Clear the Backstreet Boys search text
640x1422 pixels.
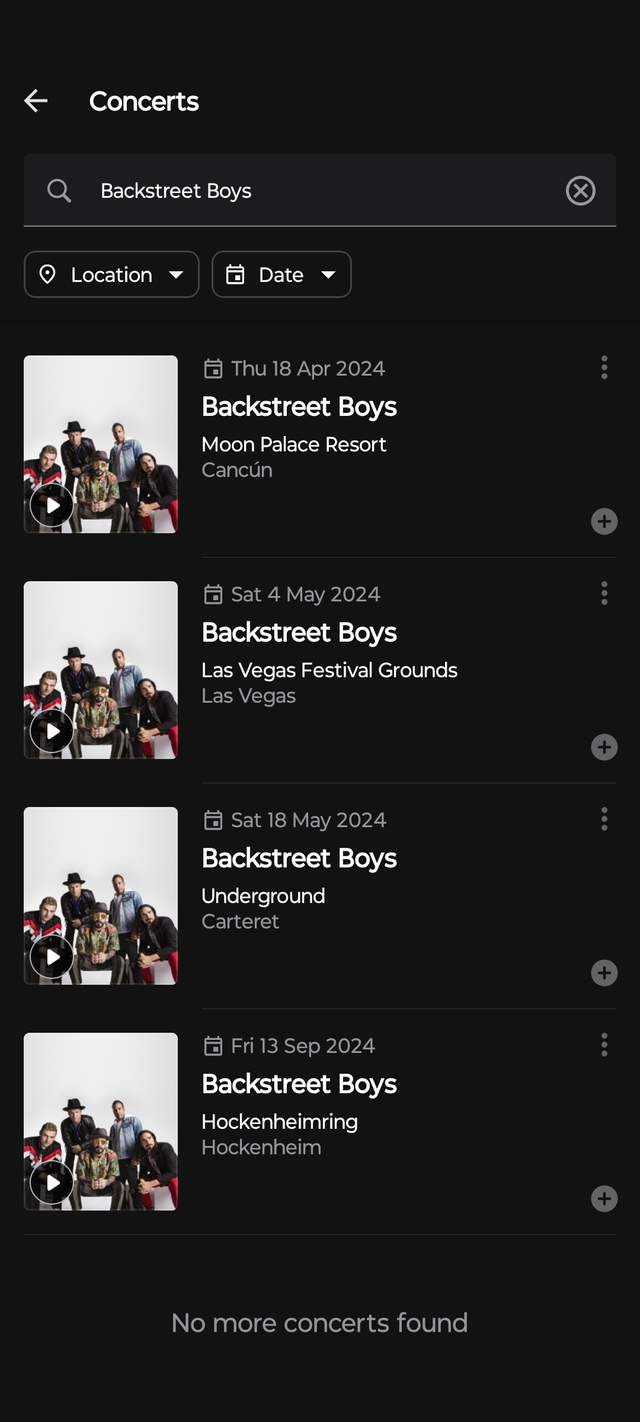pyautogui.click(x=580, y=191)
